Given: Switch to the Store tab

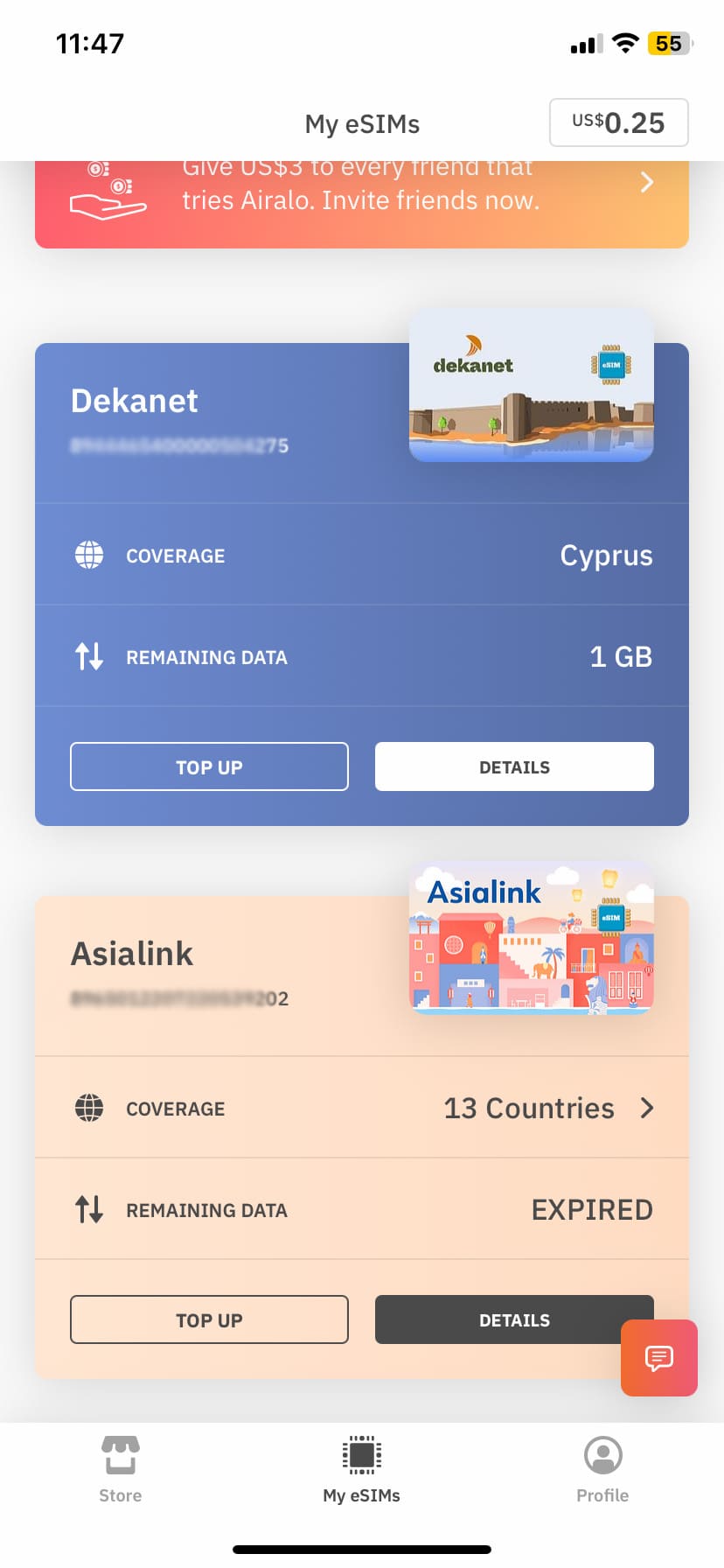Looking at the screenshot, I should click(121, 1470).
